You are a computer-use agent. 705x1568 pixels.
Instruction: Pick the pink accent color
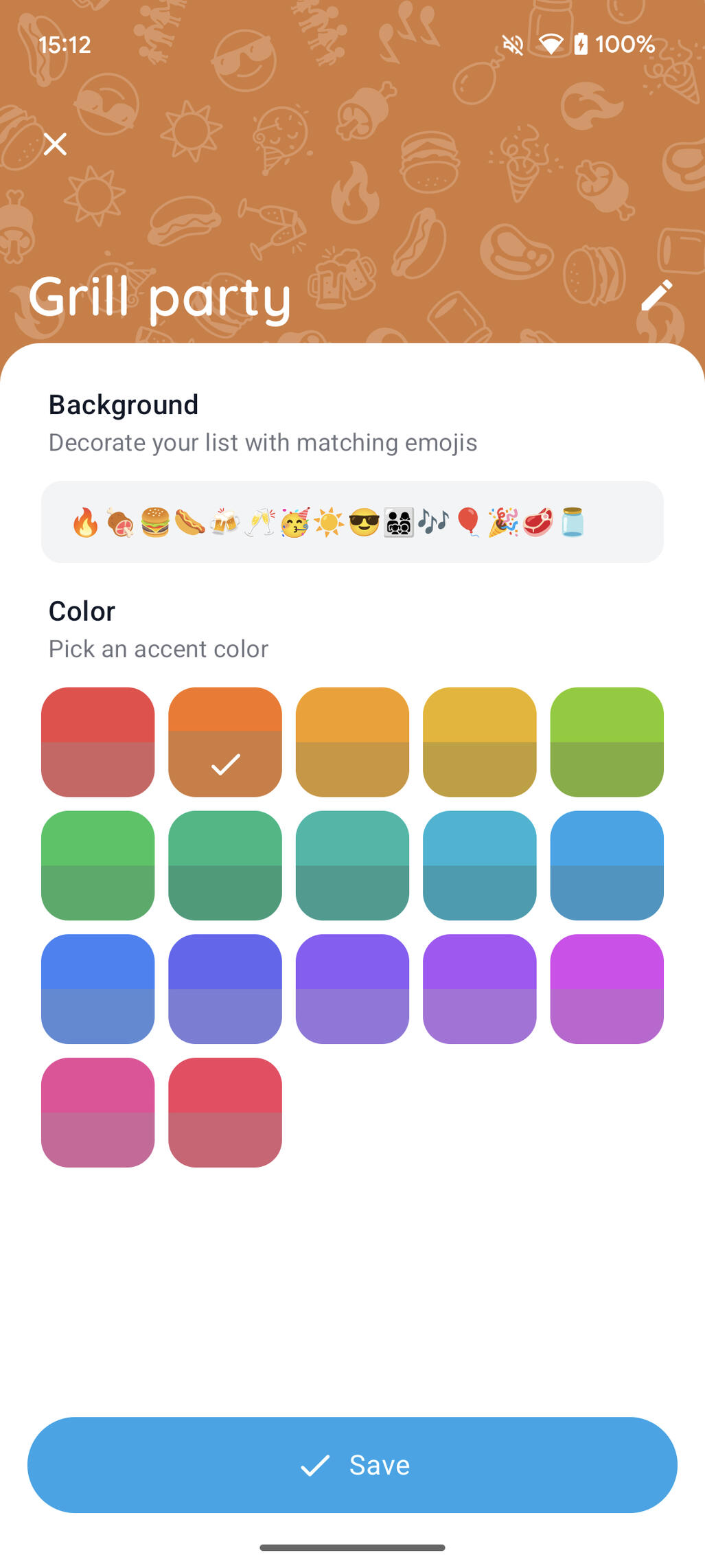pos(98,1113)
